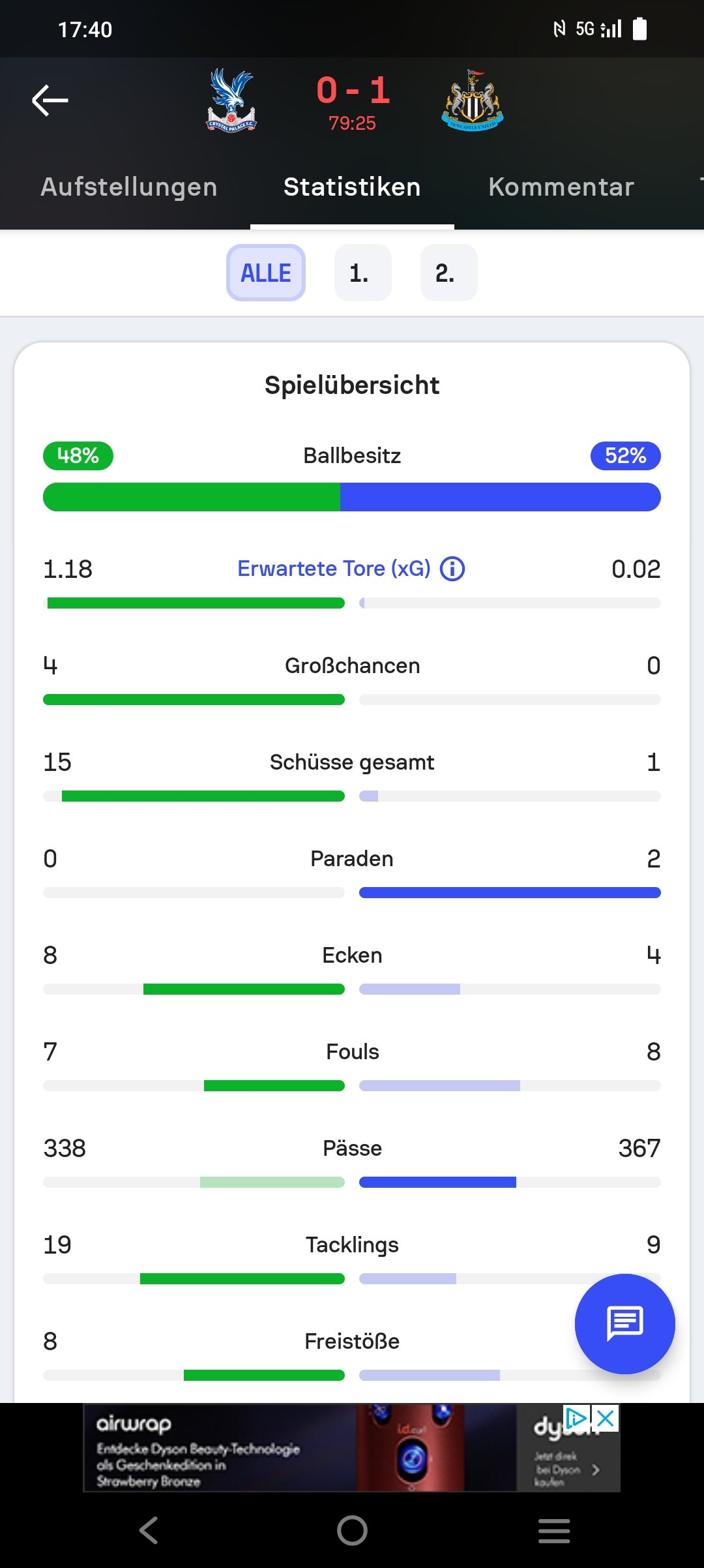Open the Erwartete Tore (xG) info icon
704x1568 pixels.
click(452, 569)
